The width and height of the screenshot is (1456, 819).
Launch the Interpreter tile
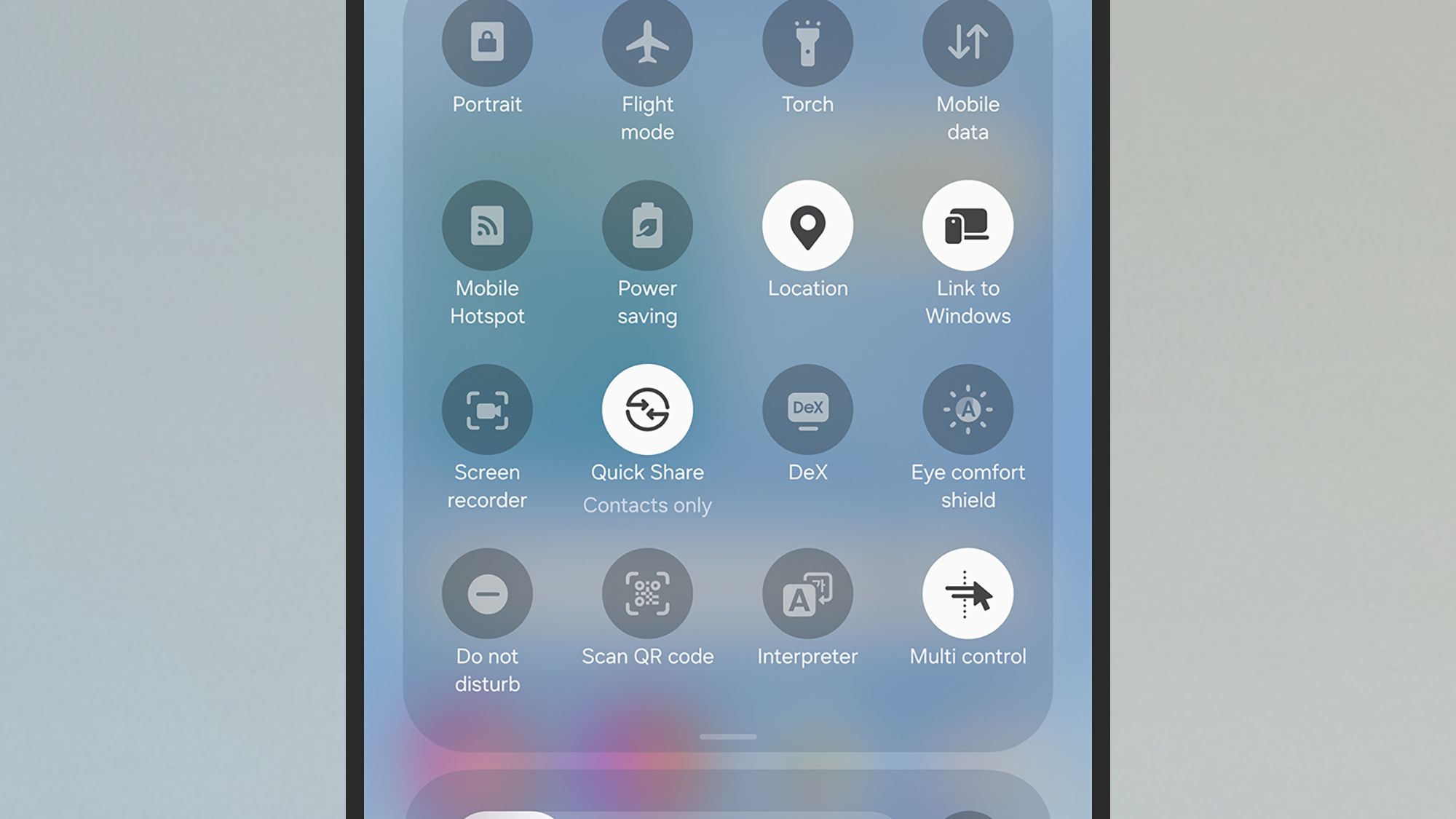pos(807,593)
